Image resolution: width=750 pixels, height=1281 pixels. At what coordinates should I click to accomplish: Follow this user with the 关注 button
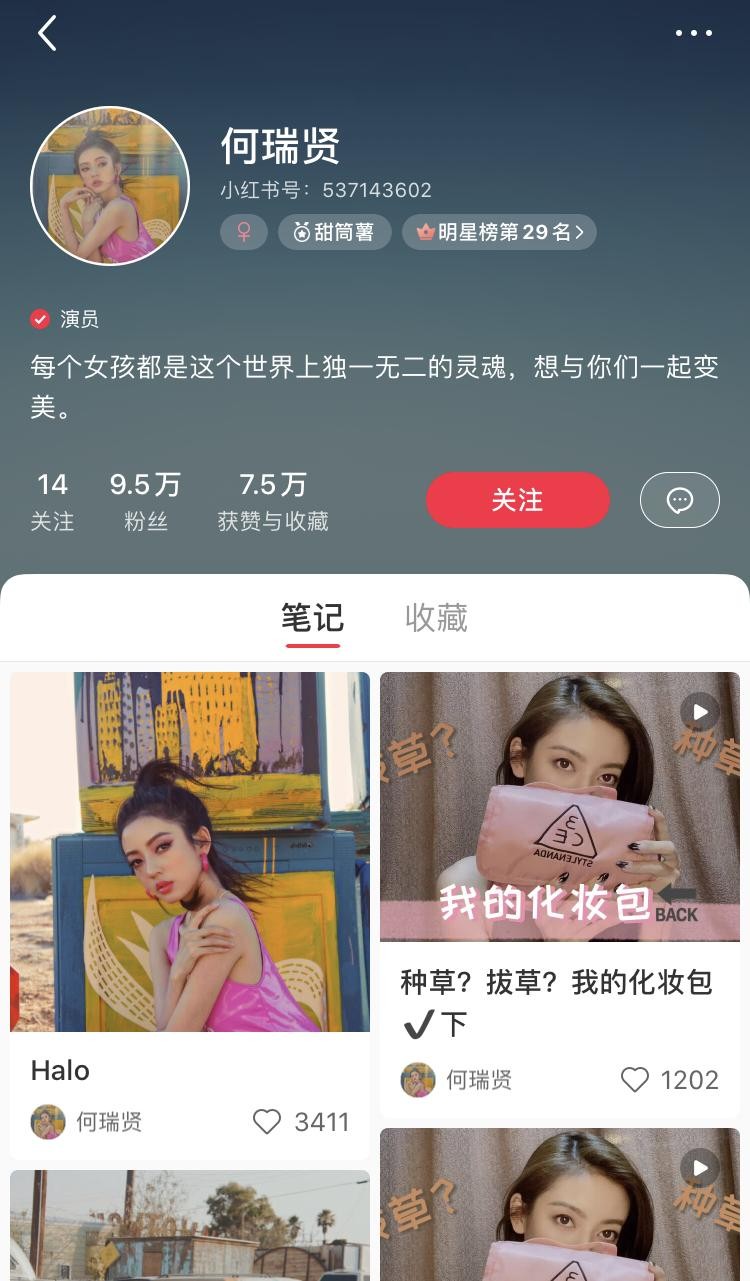point(517,500)
